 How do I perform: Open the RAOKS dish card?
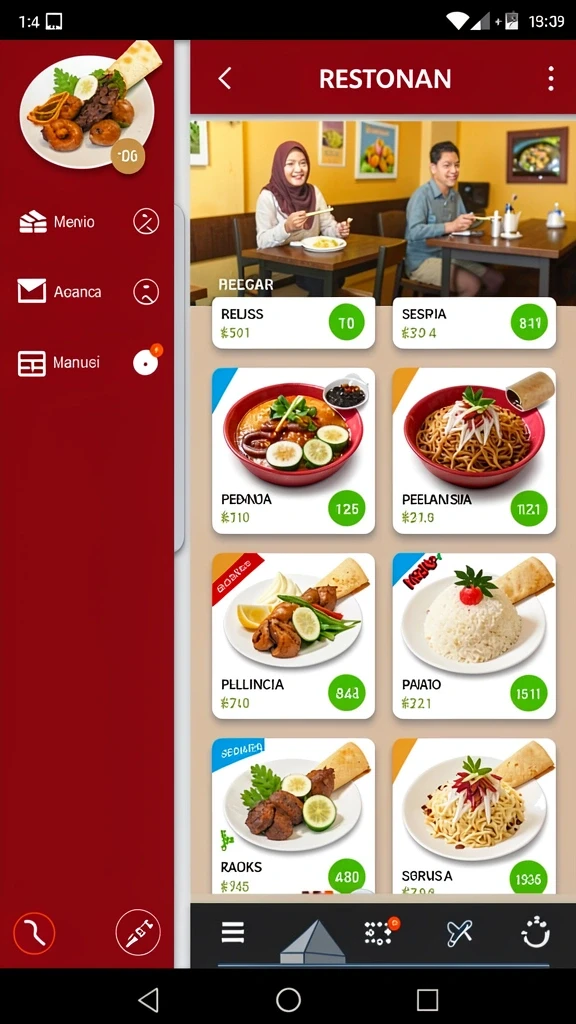[293, 816]
